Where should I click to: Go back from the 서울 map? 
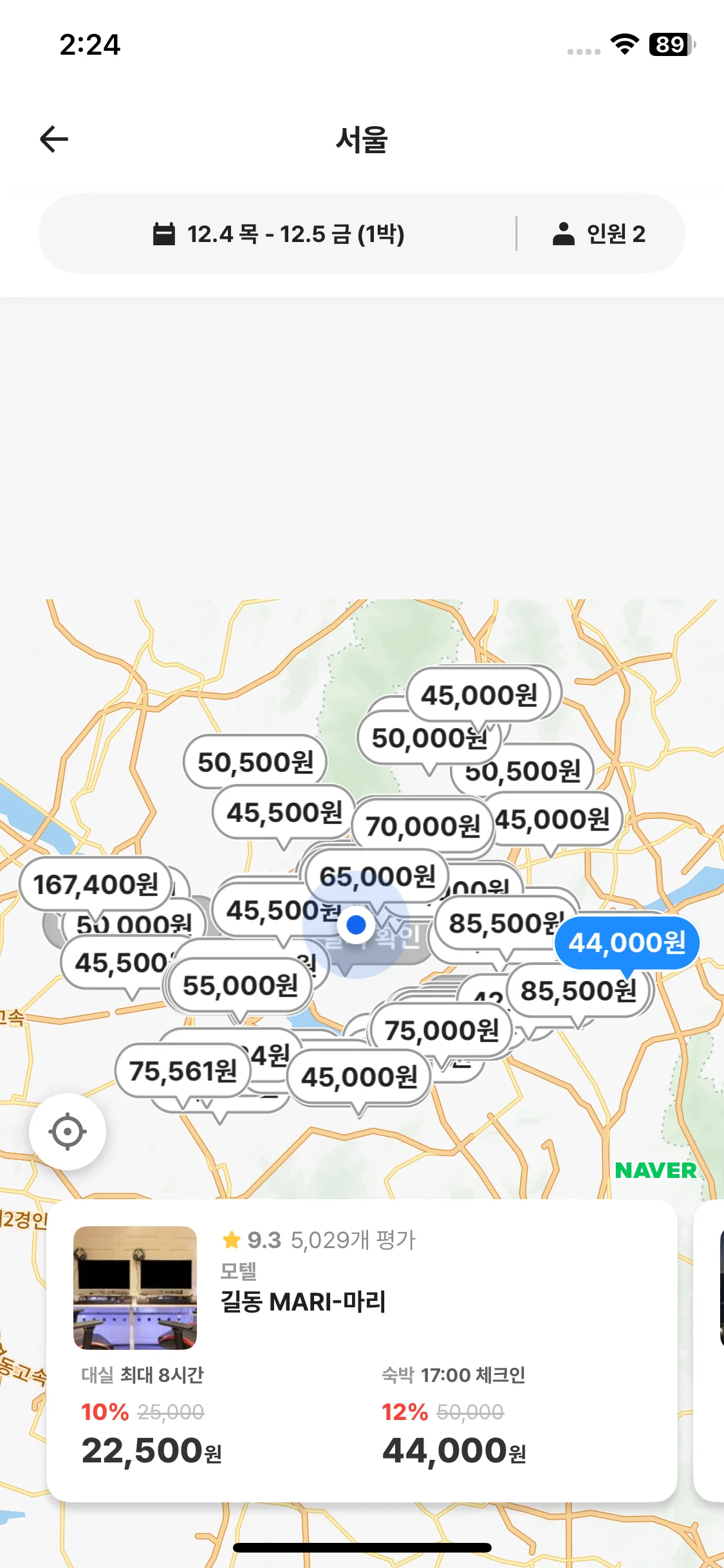point(54,139)
